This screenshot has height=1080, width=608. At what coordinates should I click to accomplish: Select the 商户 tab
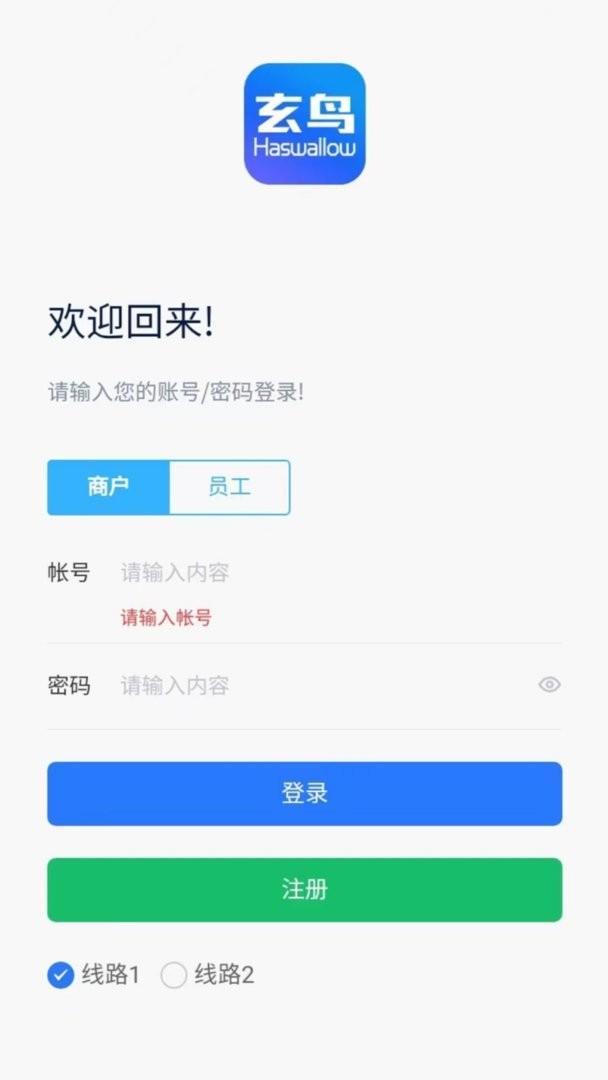(x=108, y=488)
